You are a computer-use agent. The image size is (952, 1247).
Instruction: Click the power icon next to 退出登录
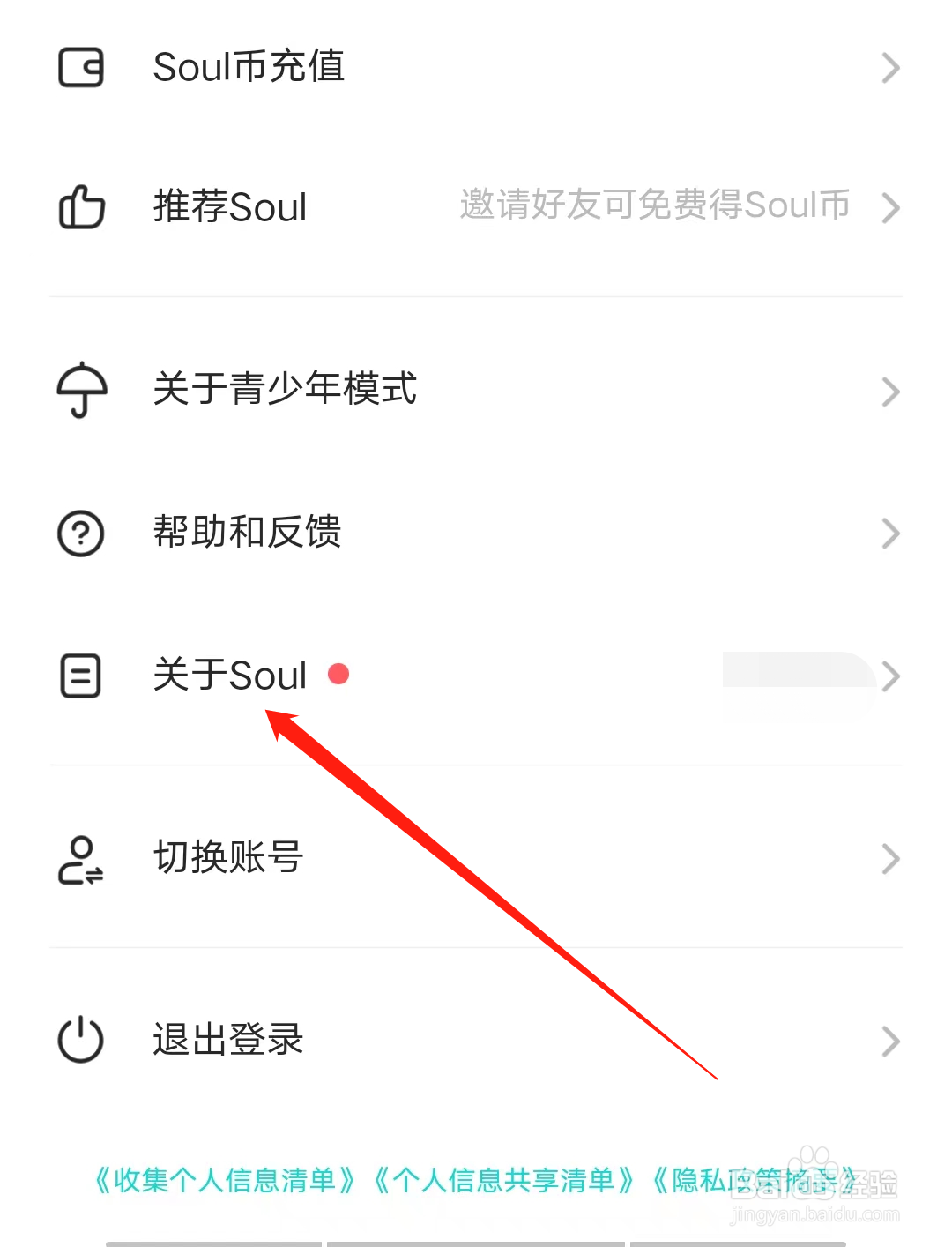click(80, 1041)
